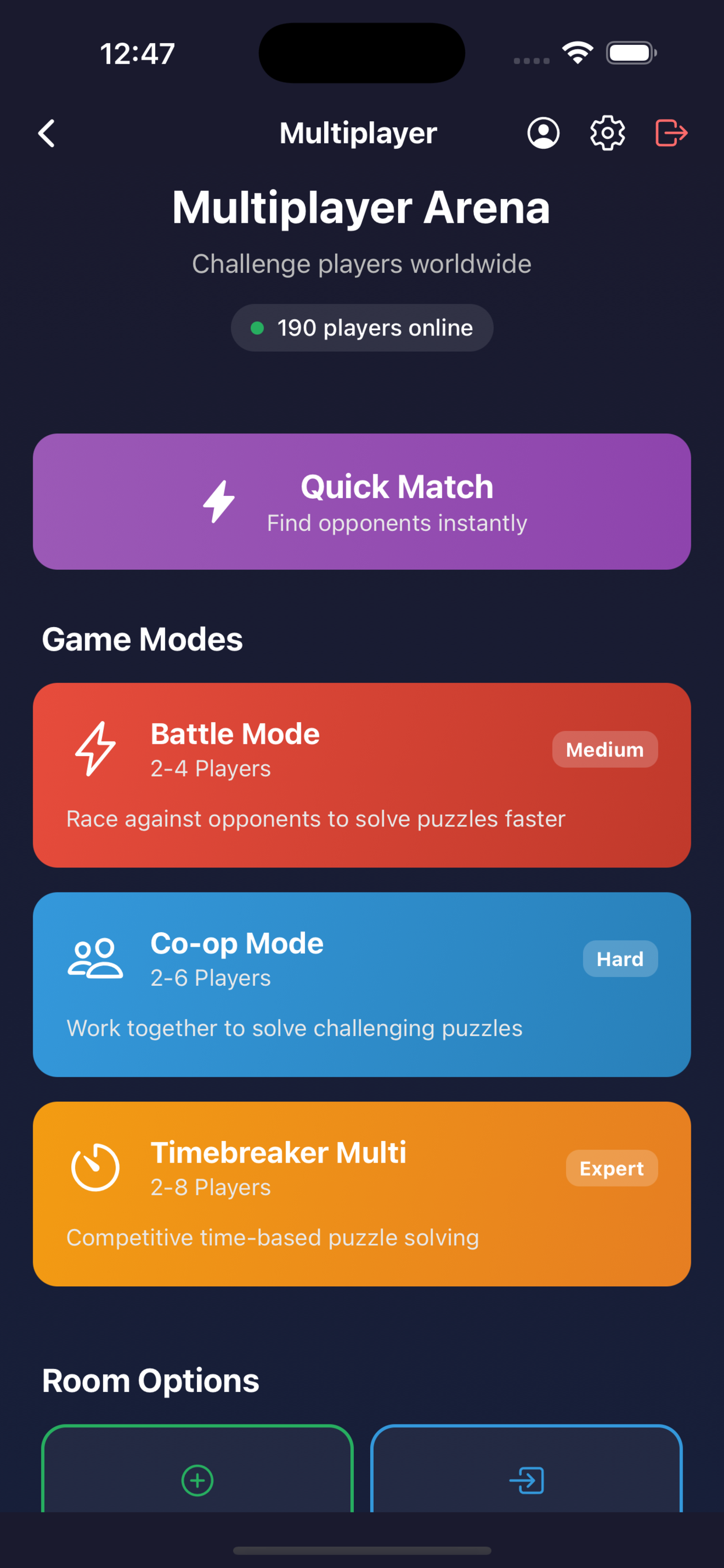
Task: Tap the Create Room plus icon
Action: point(196,1481)
